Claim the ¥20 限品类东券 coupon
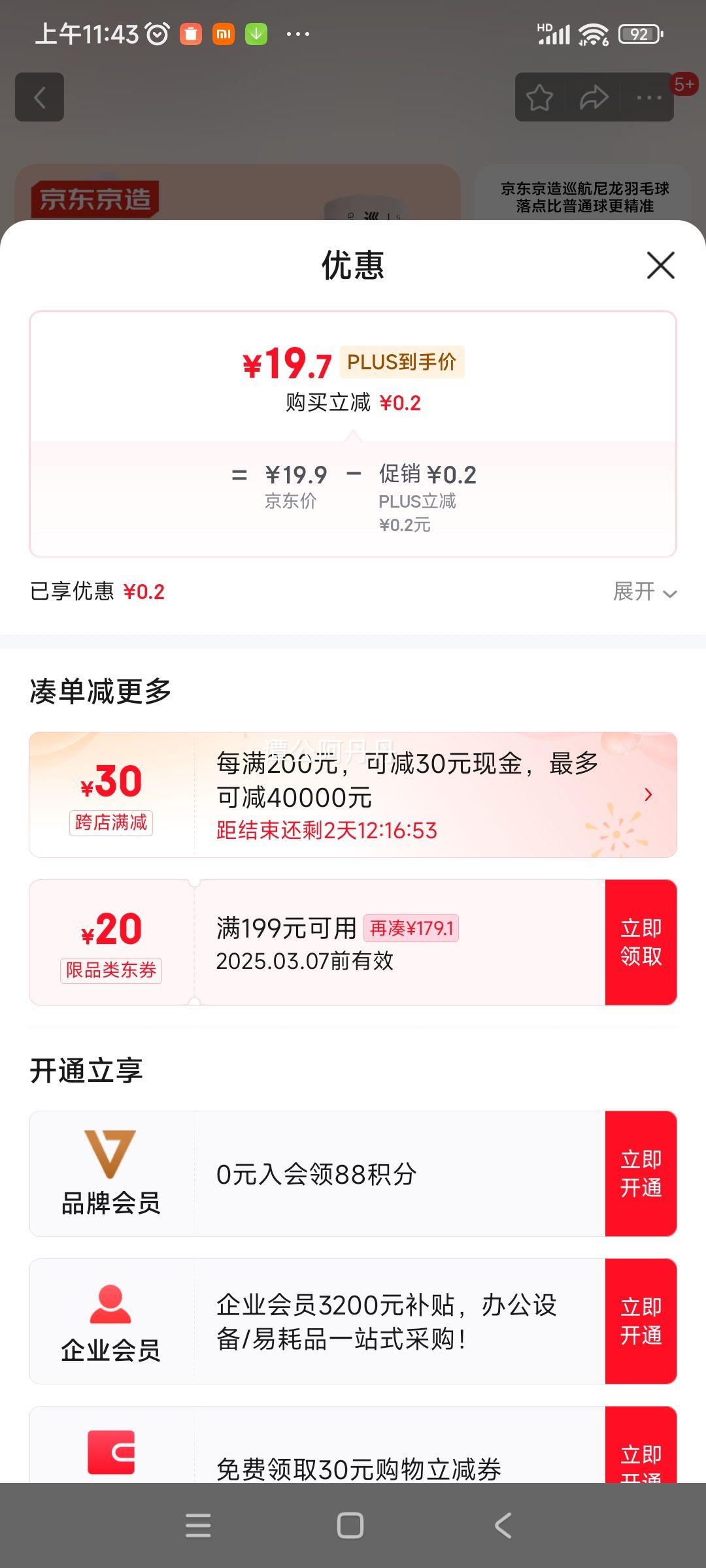Image resolution: width=706 pixels, height=1568 pixels. 641,942
